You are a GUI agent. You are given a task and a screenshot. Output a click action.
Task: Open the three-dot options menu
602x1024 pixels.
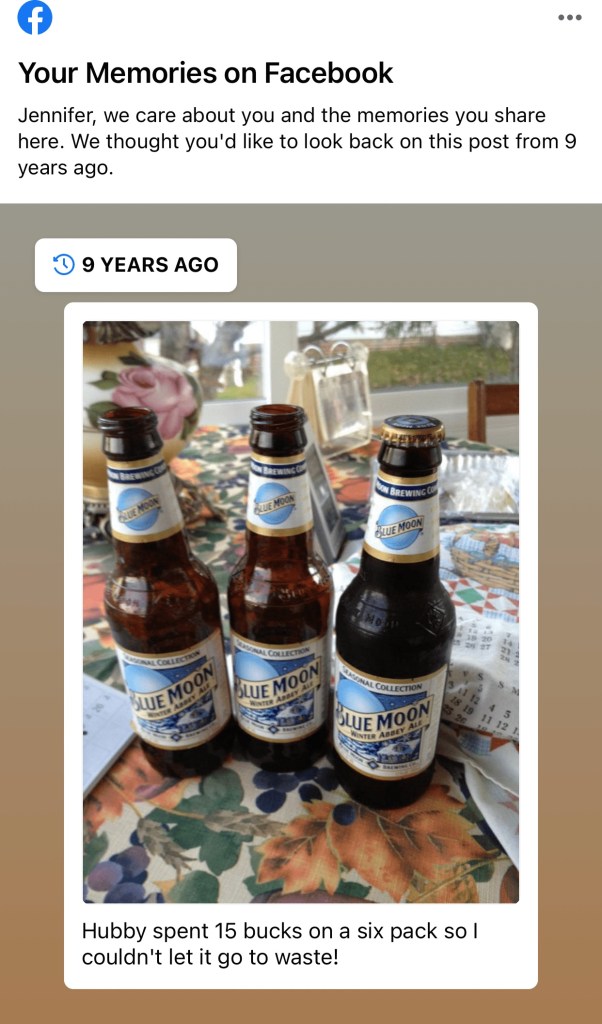coord(569,18)
